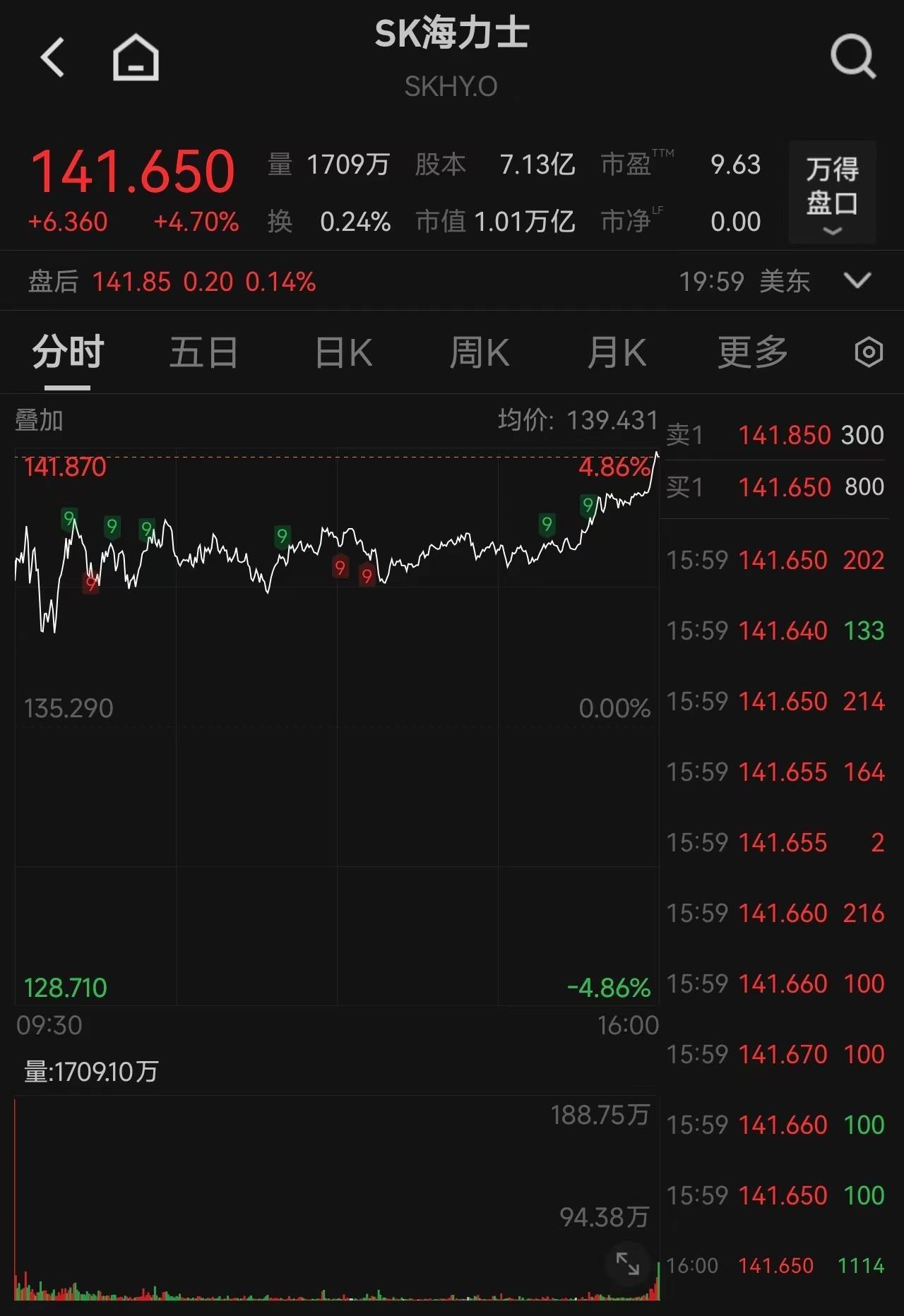The height and width of the screenshot is (1316, 904).
Task: Switch to the 日K chart tab
Action: (x=343, y=352)
